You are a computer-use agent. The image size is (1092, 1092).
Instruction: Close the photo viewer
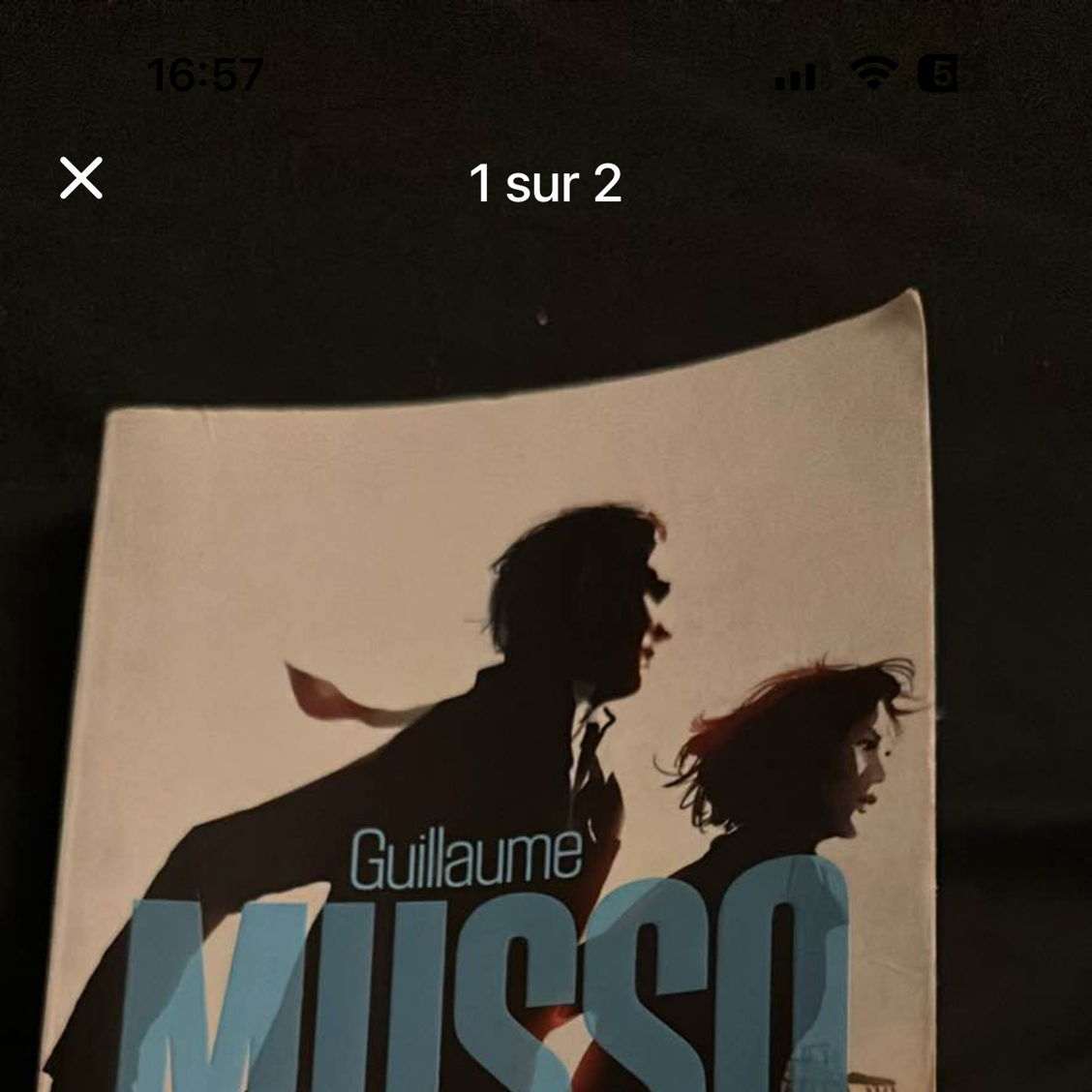[81, 179]
